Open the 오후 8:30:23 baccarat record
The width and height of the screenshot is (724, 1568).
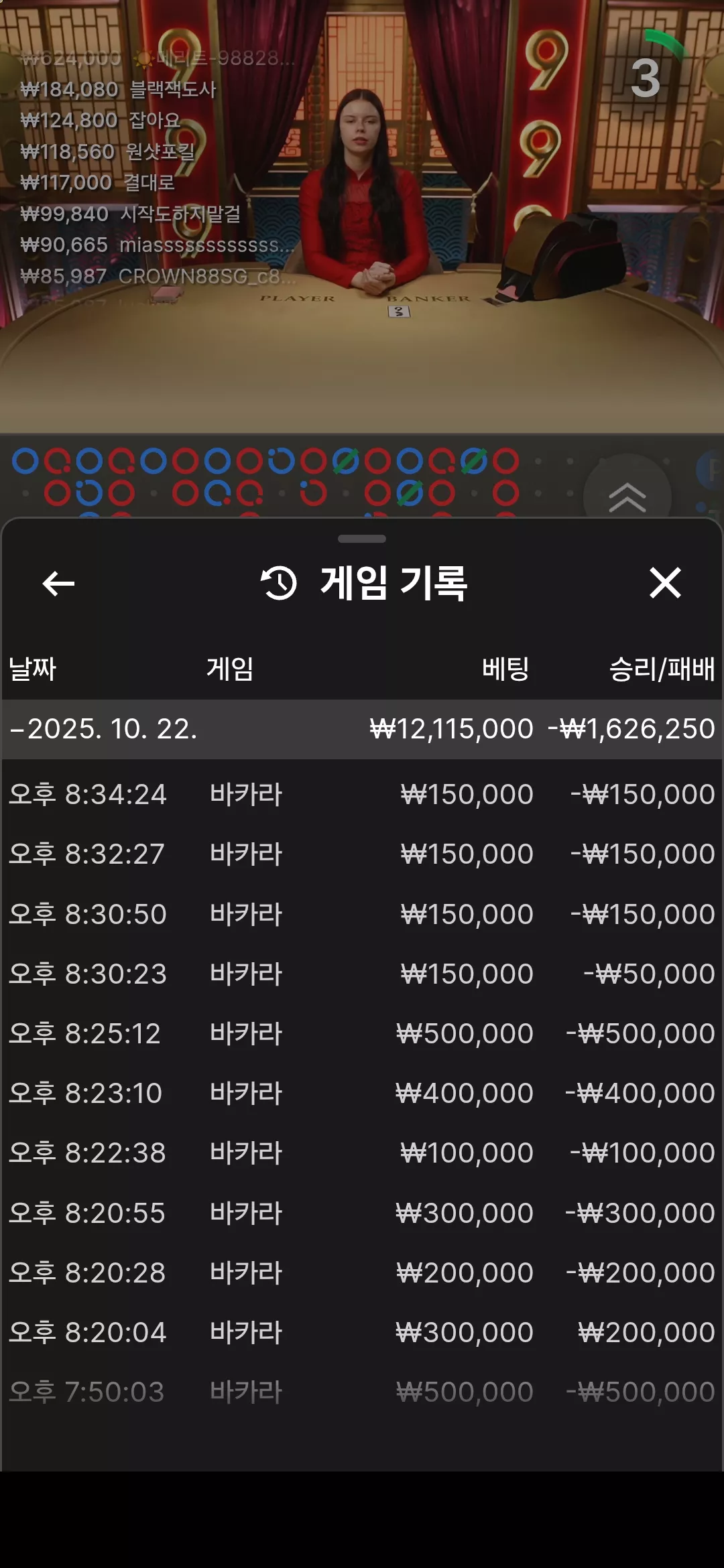click(x=362, y=974)
